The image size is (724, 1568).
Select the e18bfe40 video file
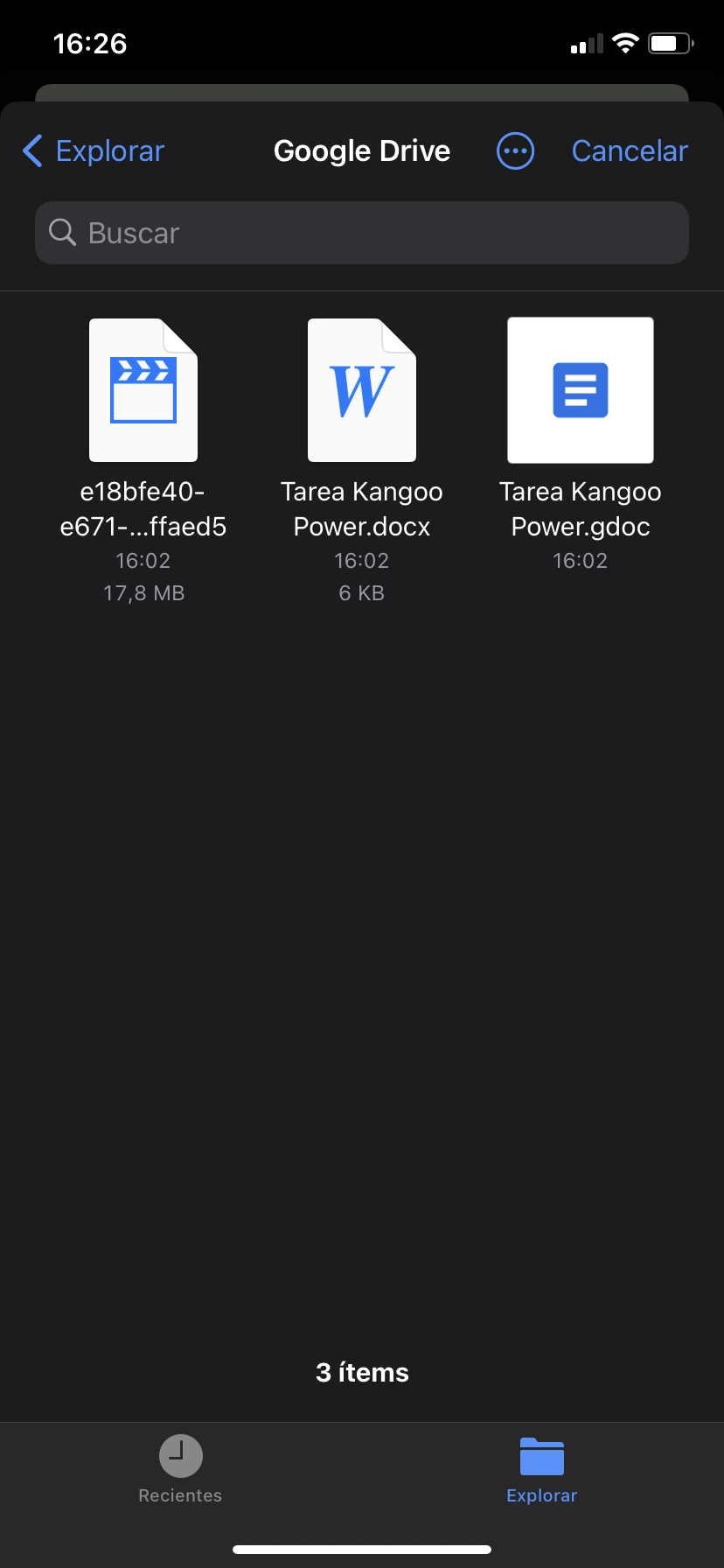pyautogui.click(x=143, y=390)
